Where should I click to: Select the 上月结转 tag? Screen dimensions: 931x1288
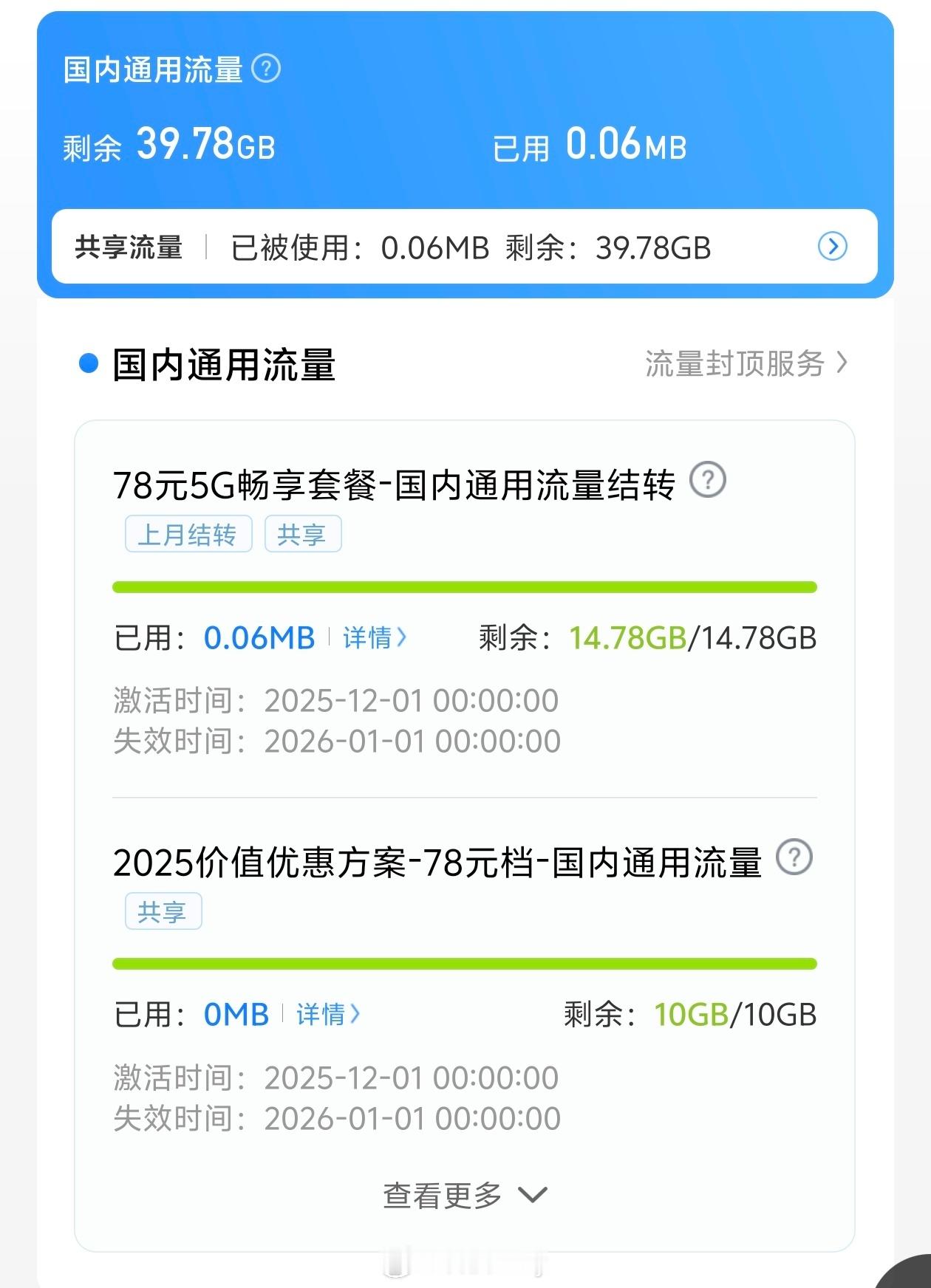coord(188,535)
